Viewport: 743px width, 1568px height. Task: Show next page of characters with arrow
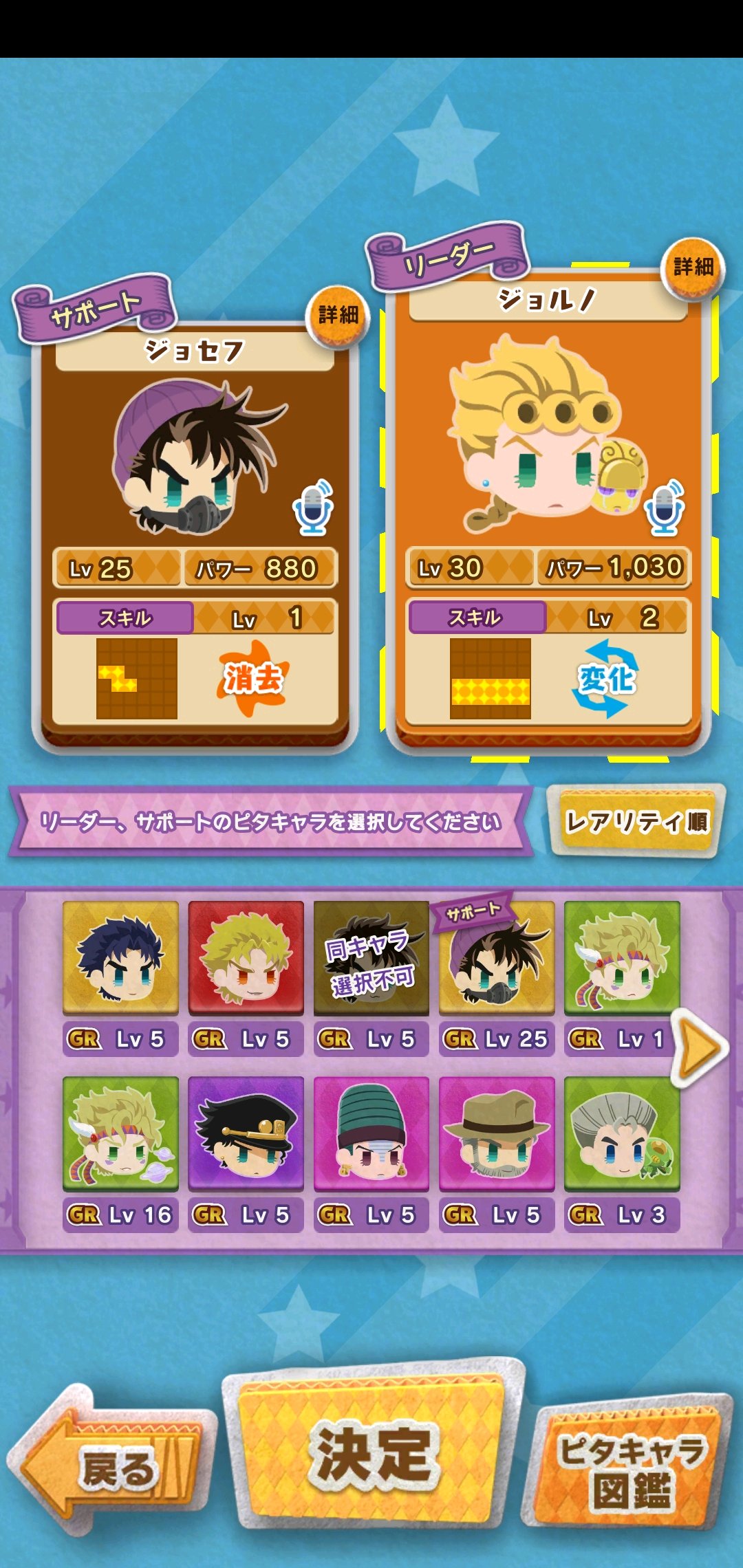coord(701,1049)
